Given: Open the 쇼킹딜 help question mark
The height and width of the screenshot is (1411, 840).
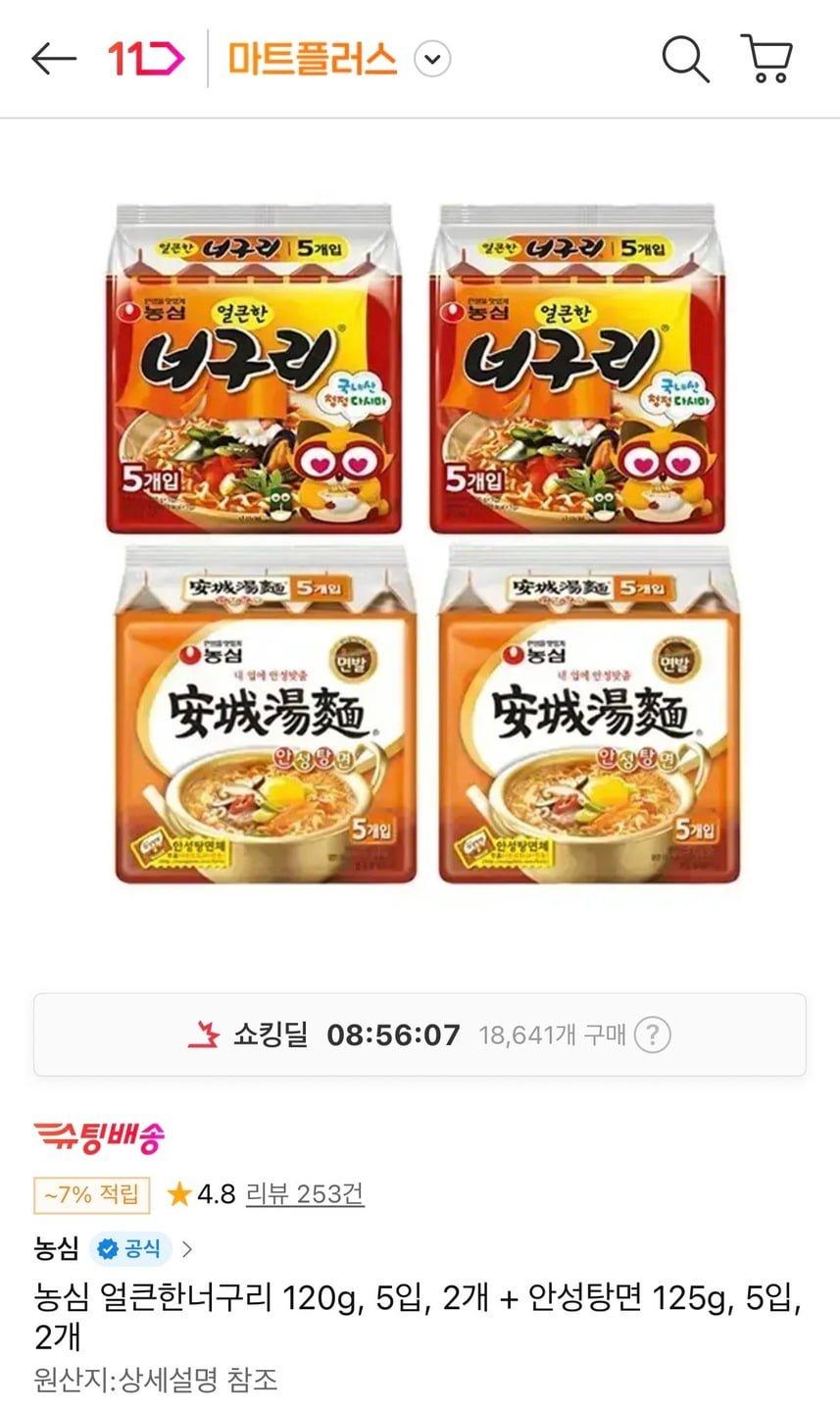Looking at the screenshot, I should pos(652,1034).
